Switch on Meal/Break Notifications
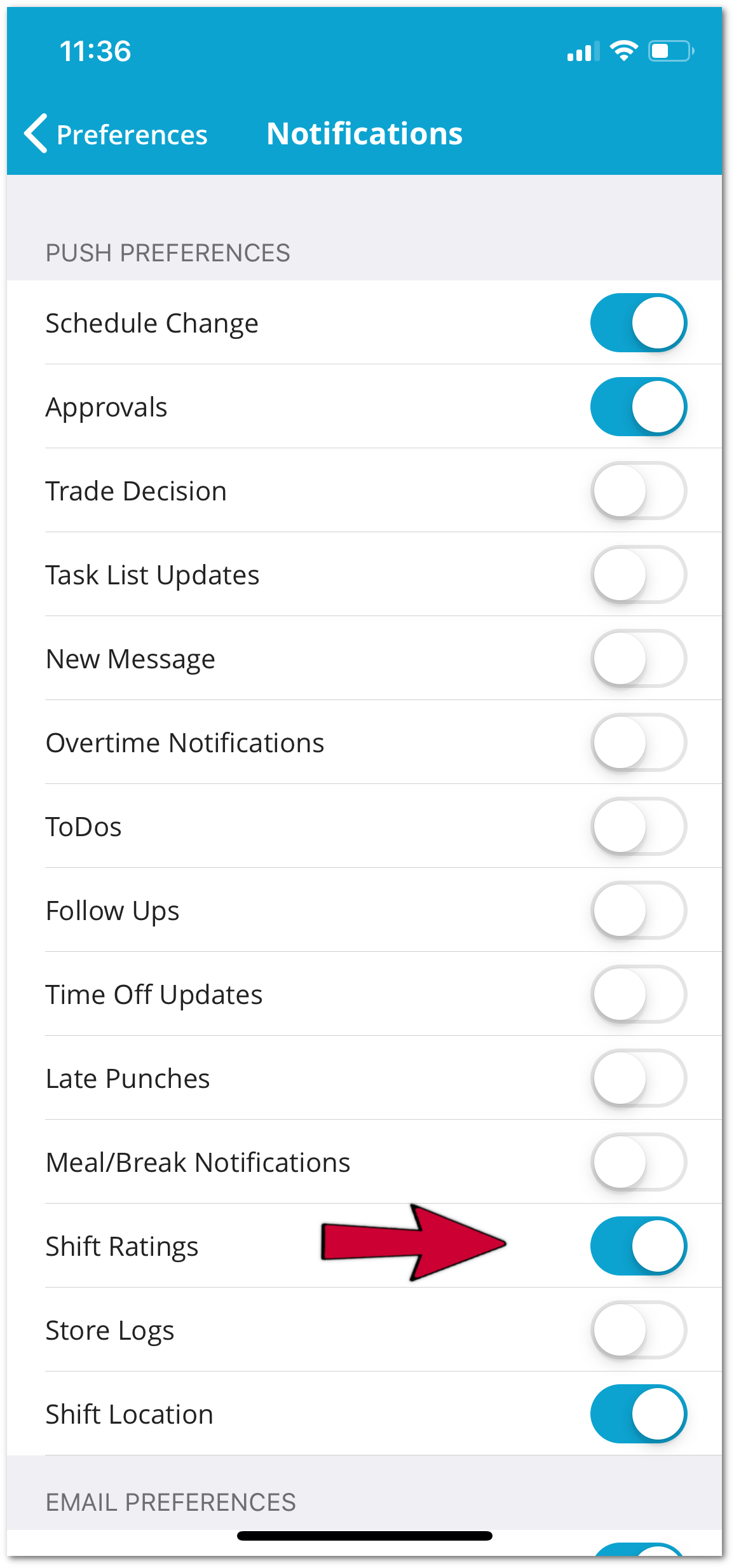Image resolution: width=734 pixels, height=1568 pixels. point(638,1162)
